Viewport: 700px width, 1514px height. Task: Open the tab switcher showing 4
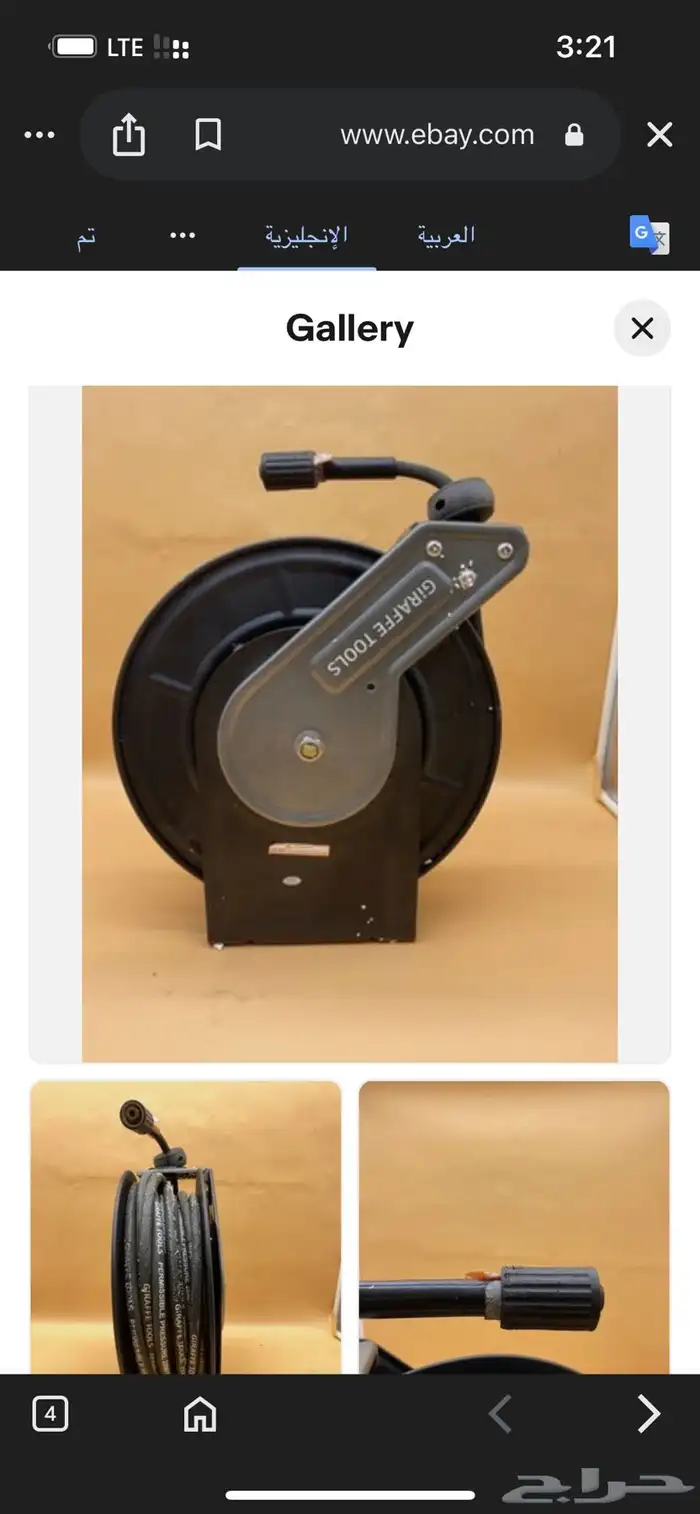[x=51, y=1414]
